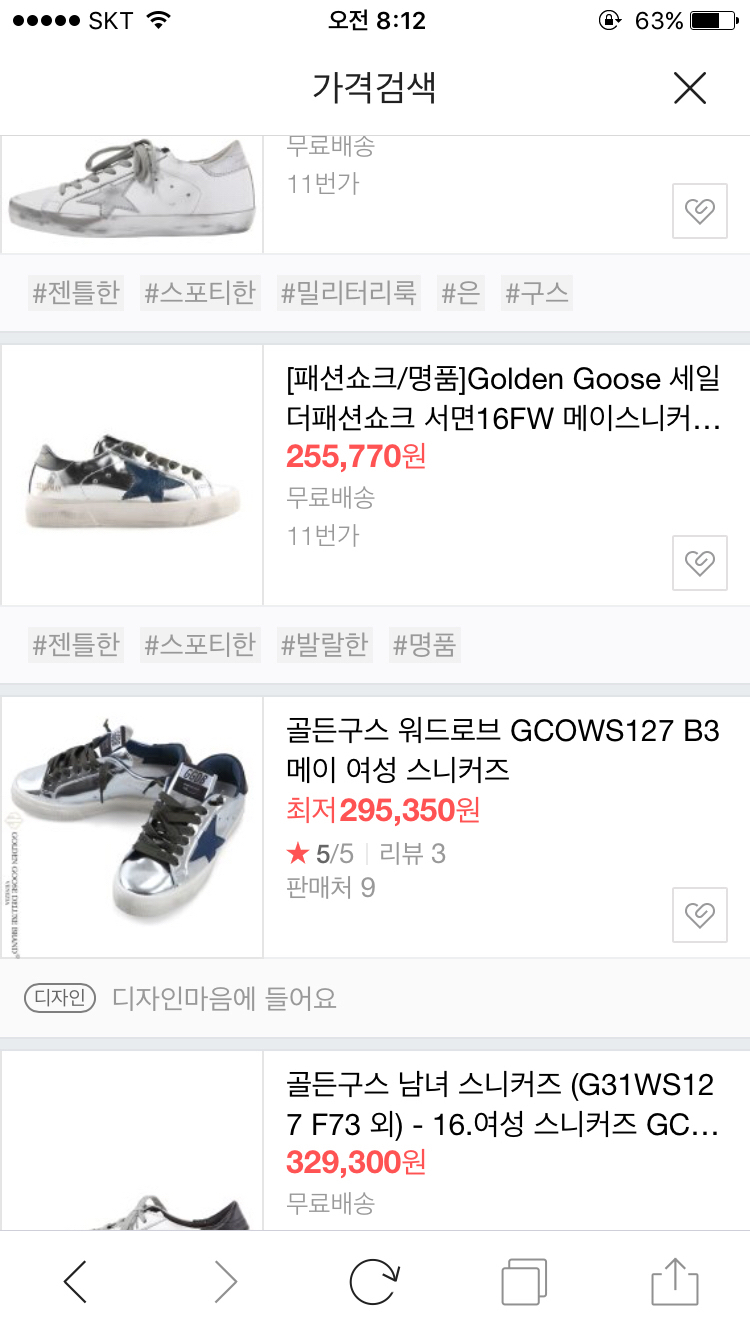Tap the #은 hashtag chip
Screen dimensions: 750x1334
click(460, 293)
